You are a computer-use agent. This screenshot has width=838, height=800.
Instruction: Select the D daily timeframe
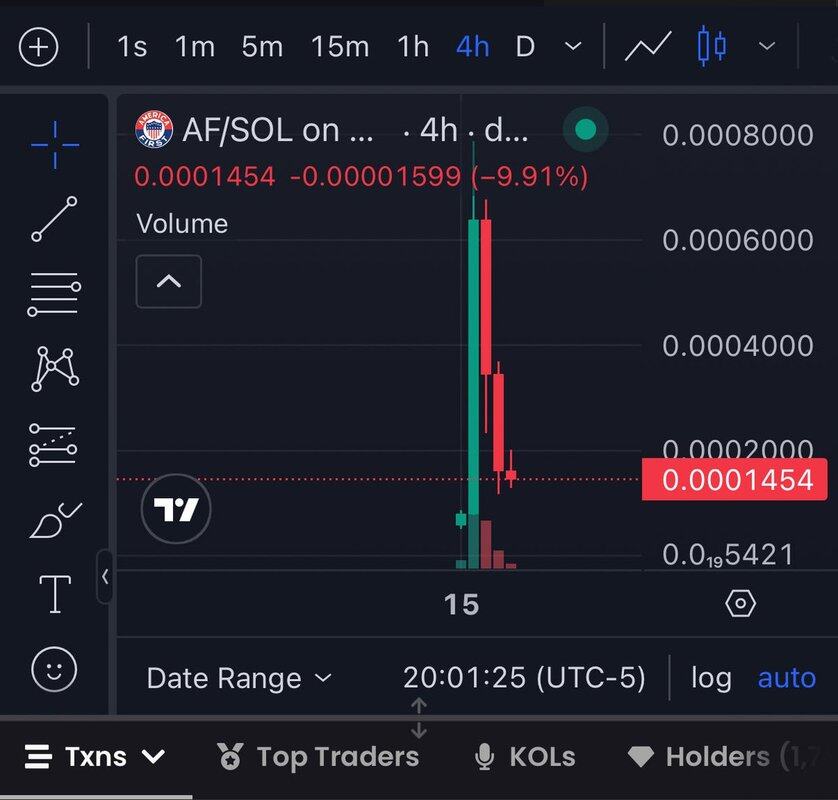525,47
